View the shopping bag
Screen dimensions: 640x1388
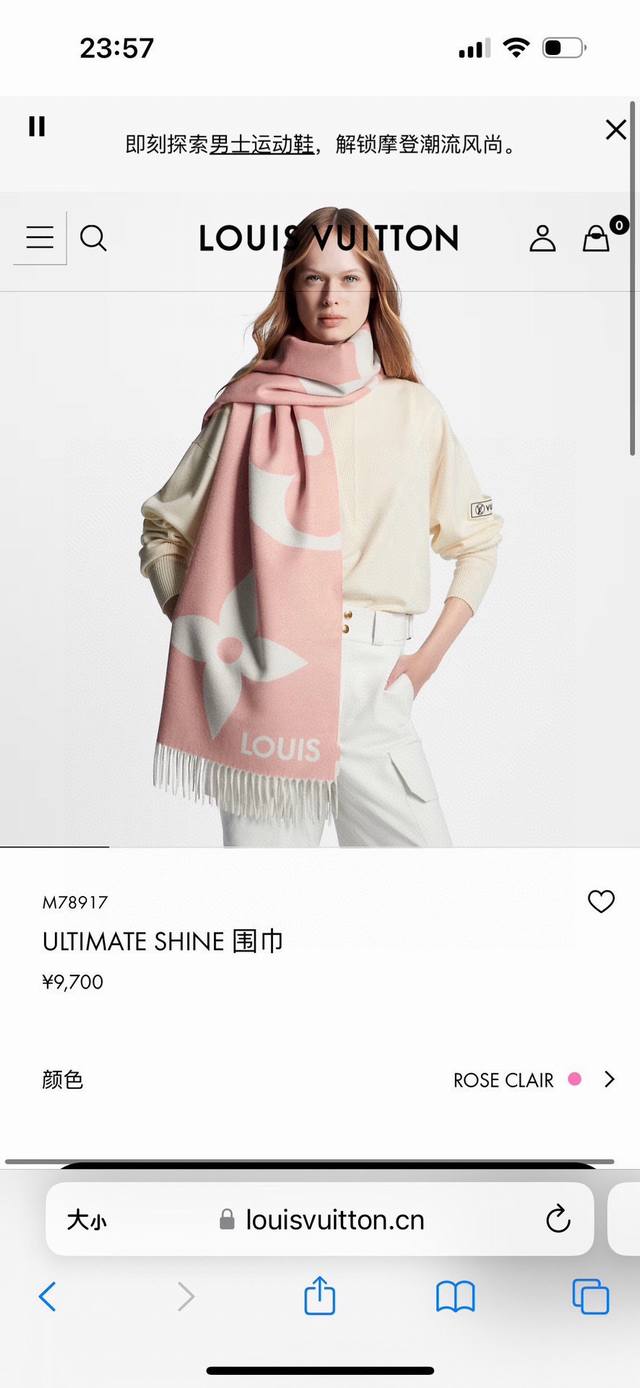[597, 238]
